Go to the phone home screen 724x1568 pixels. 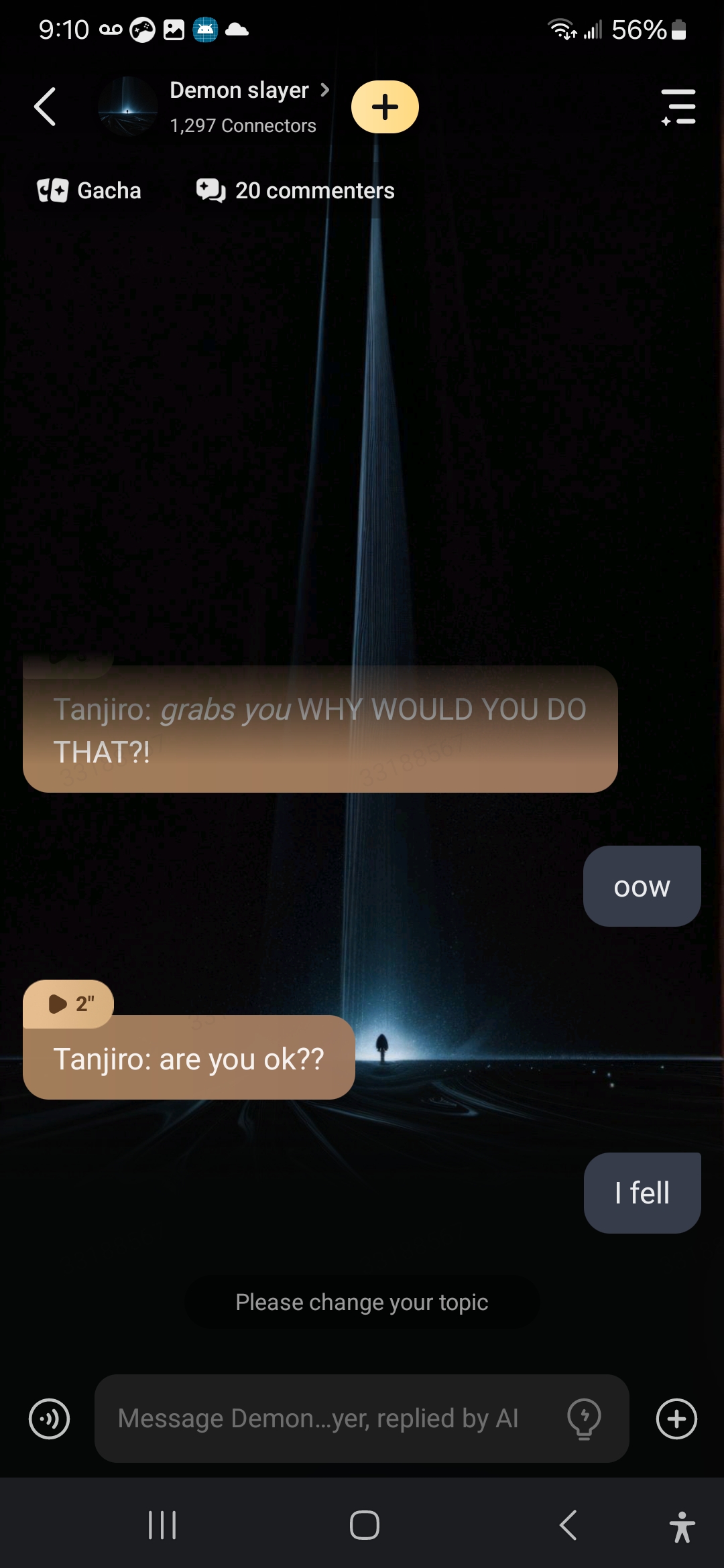pos(364,1526)
